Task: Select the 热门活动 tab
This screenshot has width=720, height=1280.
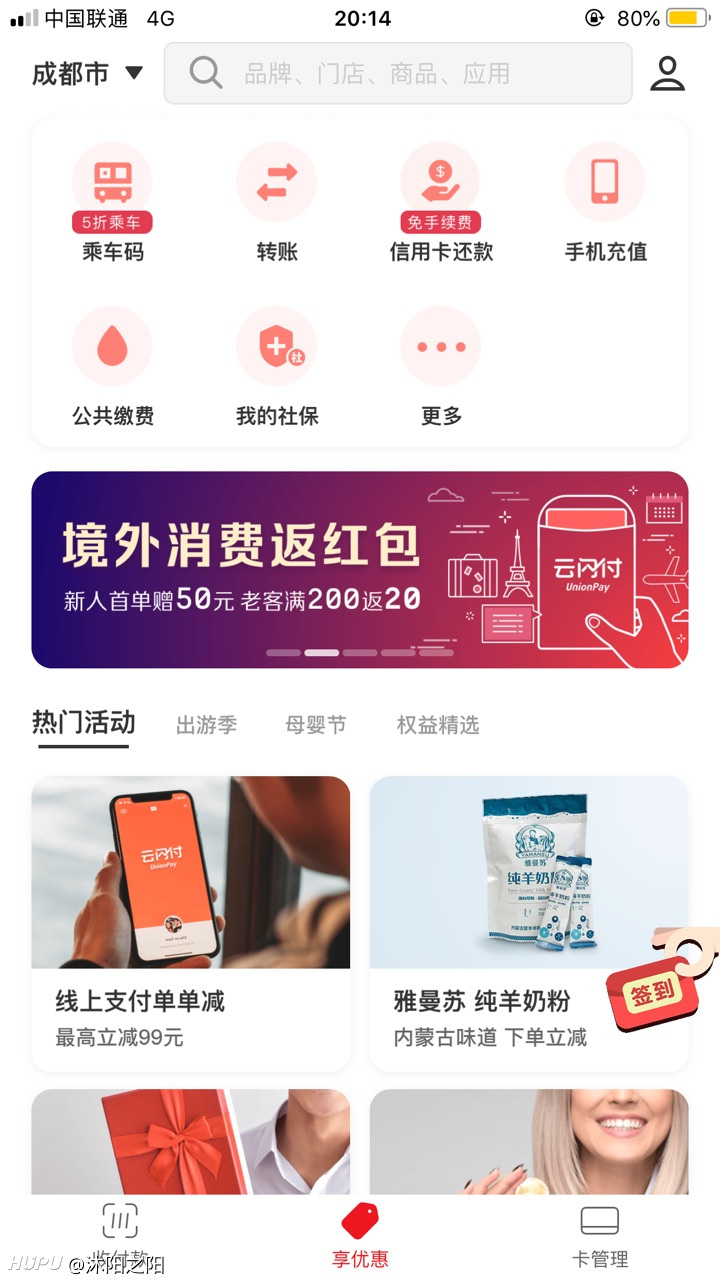Action: 83,723
